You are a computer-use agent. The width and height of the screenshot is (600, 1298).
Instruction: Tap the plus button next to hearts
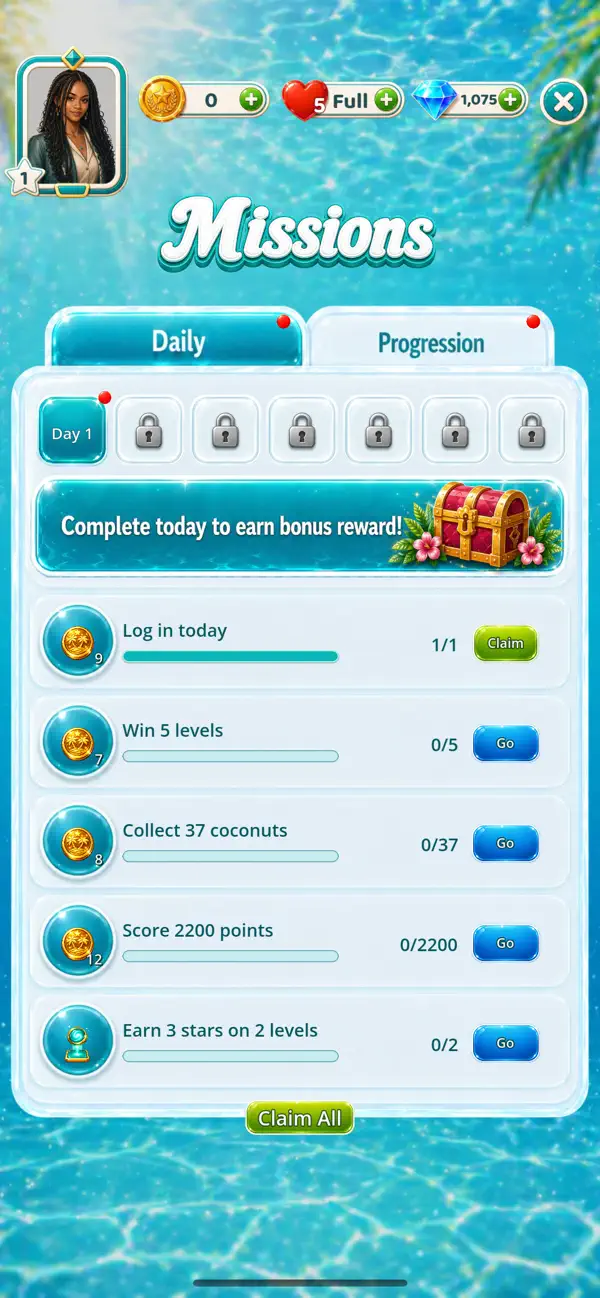(x=386, y=100)
